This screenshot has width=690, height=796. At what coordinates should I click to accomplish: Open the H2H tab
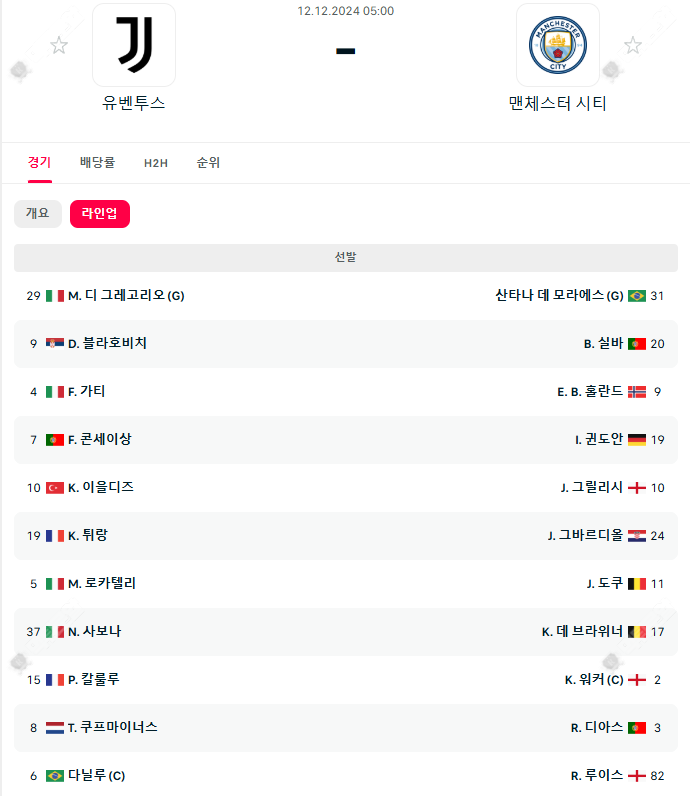click(155, 162)
